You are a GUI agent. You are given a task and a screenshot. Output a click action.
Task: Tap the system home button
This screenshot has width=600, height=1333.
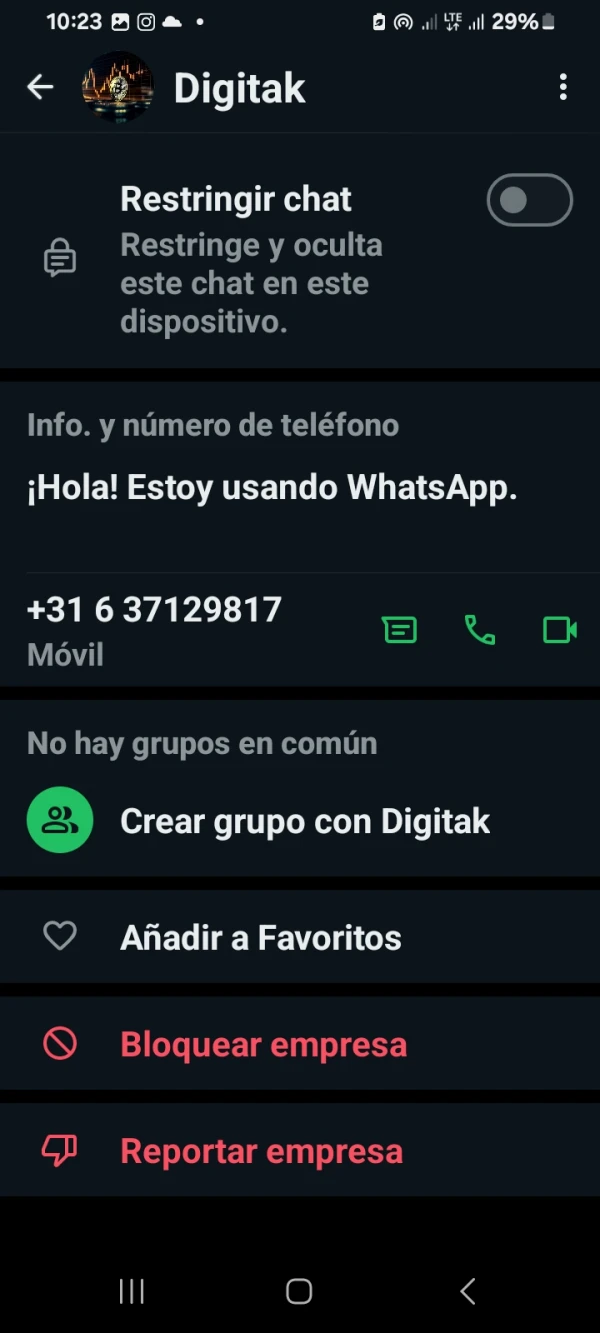pos(299,1291)
